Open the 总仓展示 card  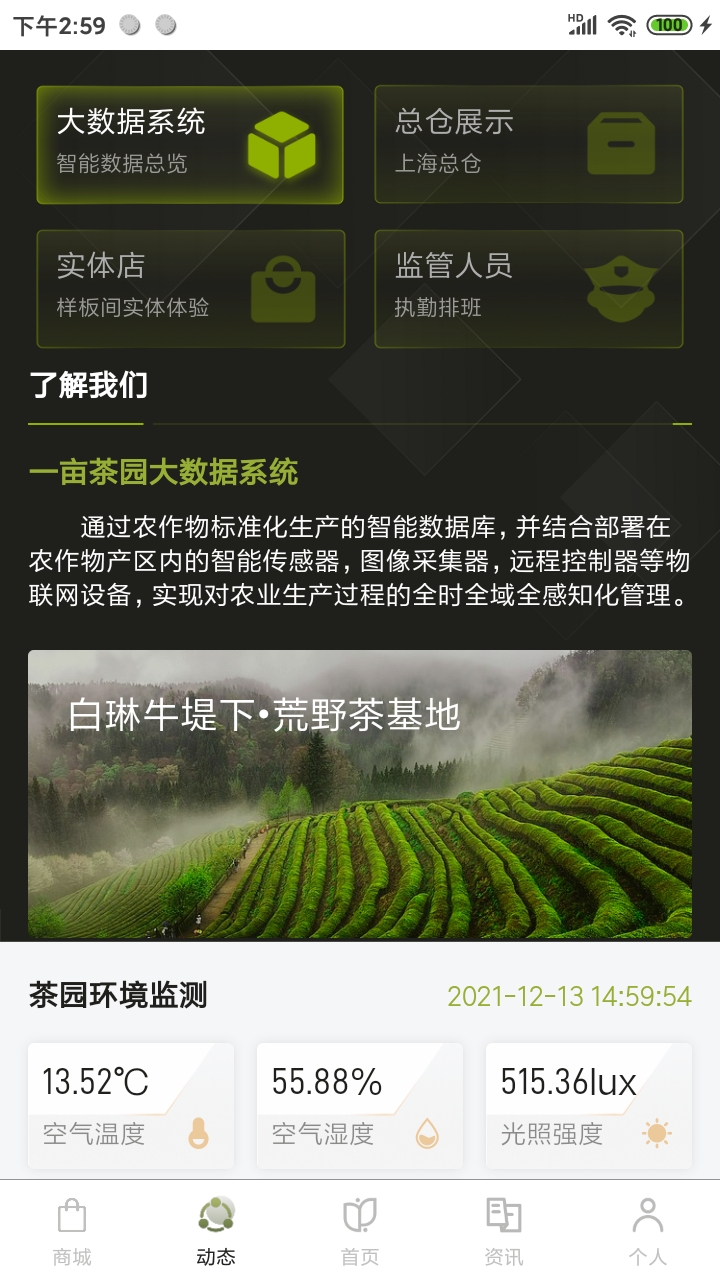[x=528, y=145]
